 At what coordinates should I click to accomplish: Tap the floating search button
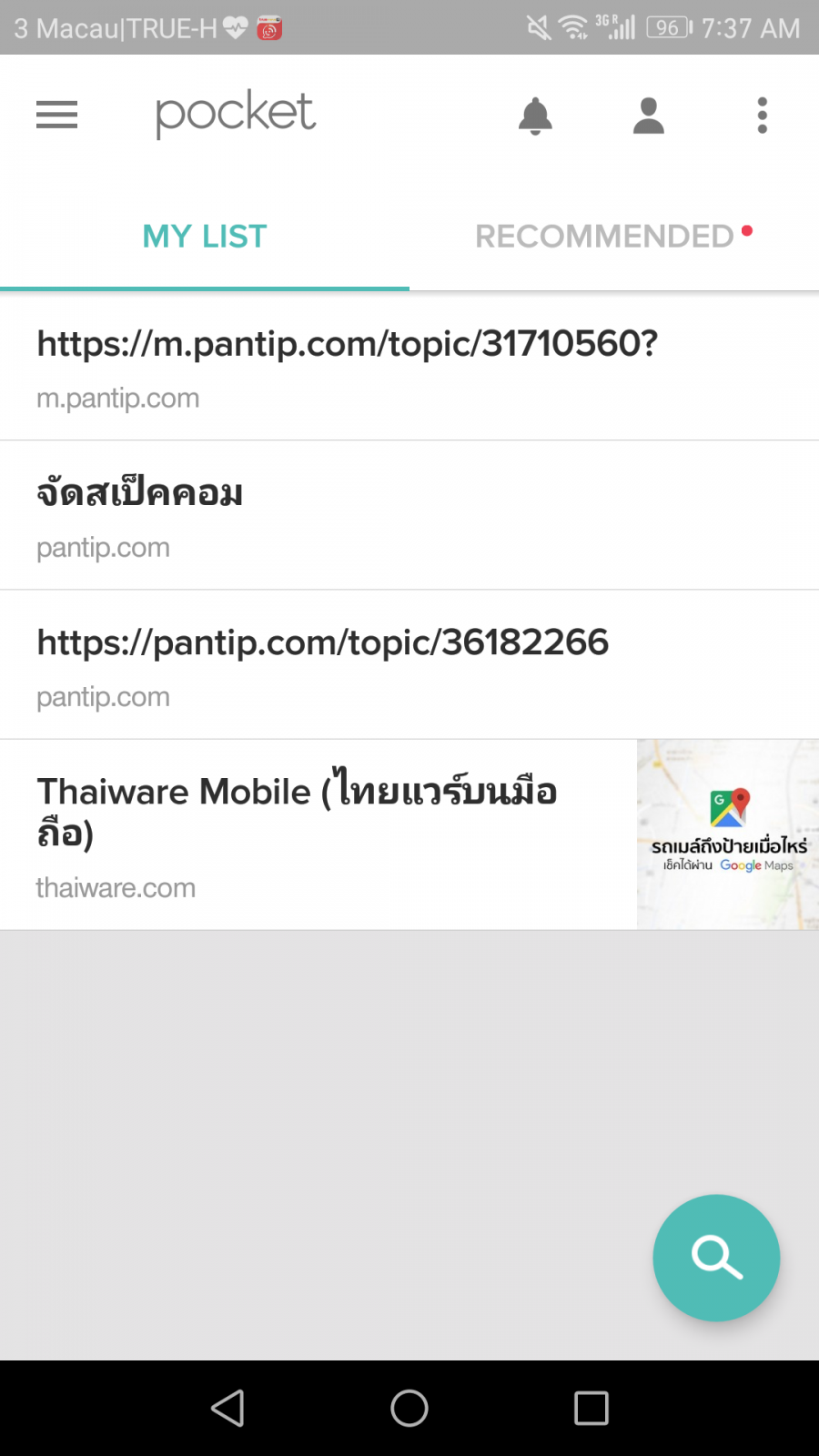point(716,1258)
